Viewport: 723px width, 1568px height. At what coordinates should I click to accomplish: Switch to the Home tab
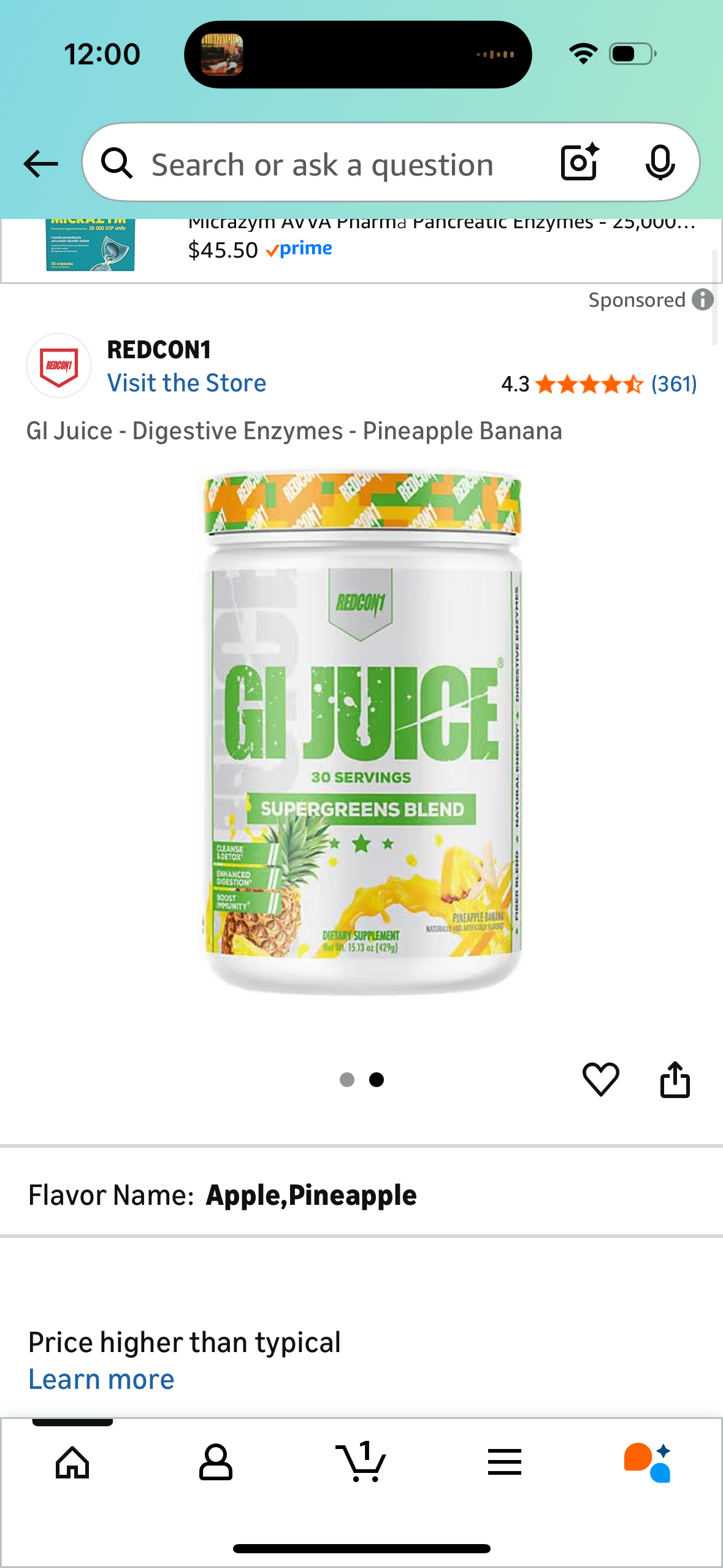[x=72, y=1463]
